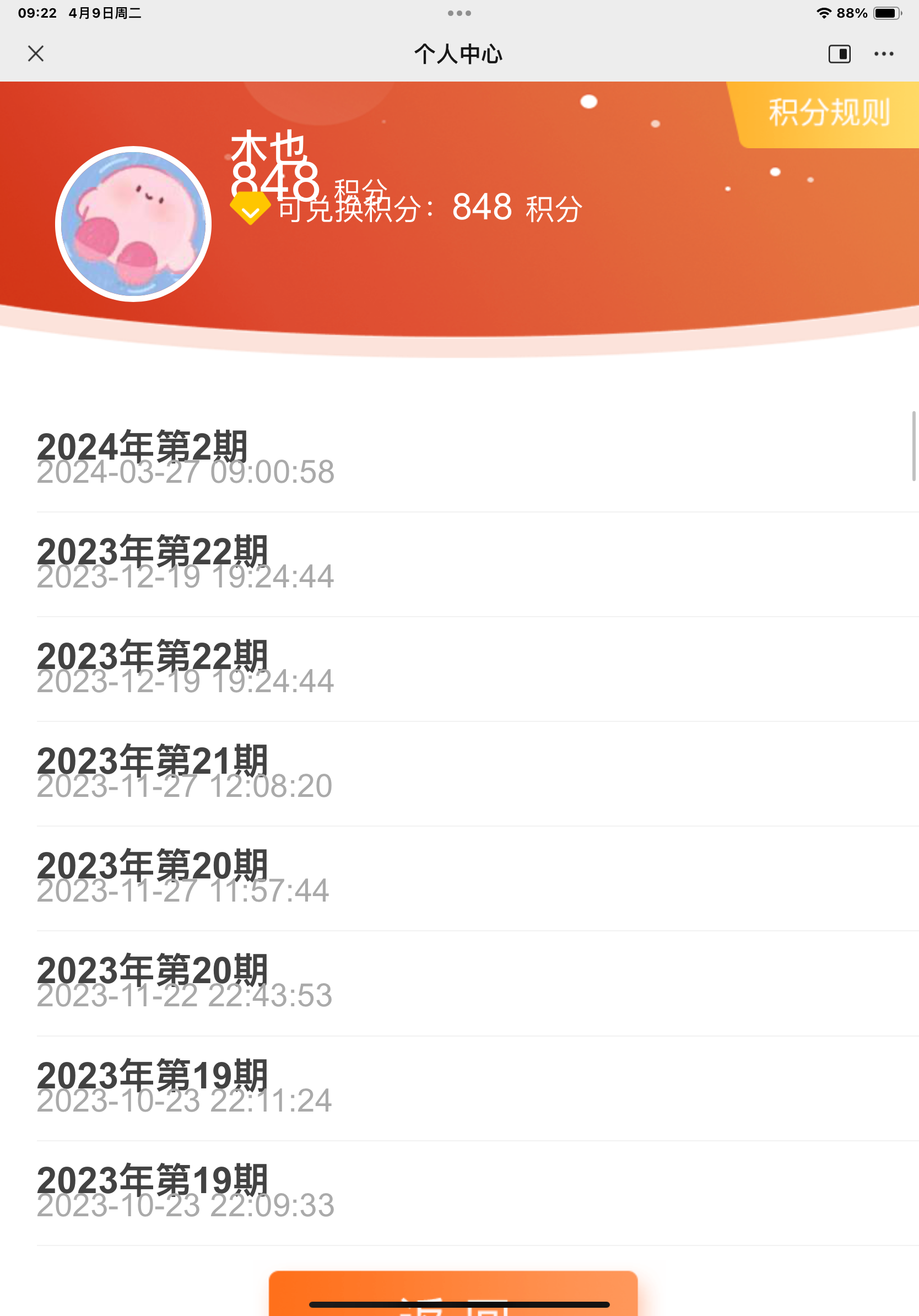Open 2023年第20期 record dated 11-22
Viewport: 919px width, 1316px height.
(x=478, y=984)
